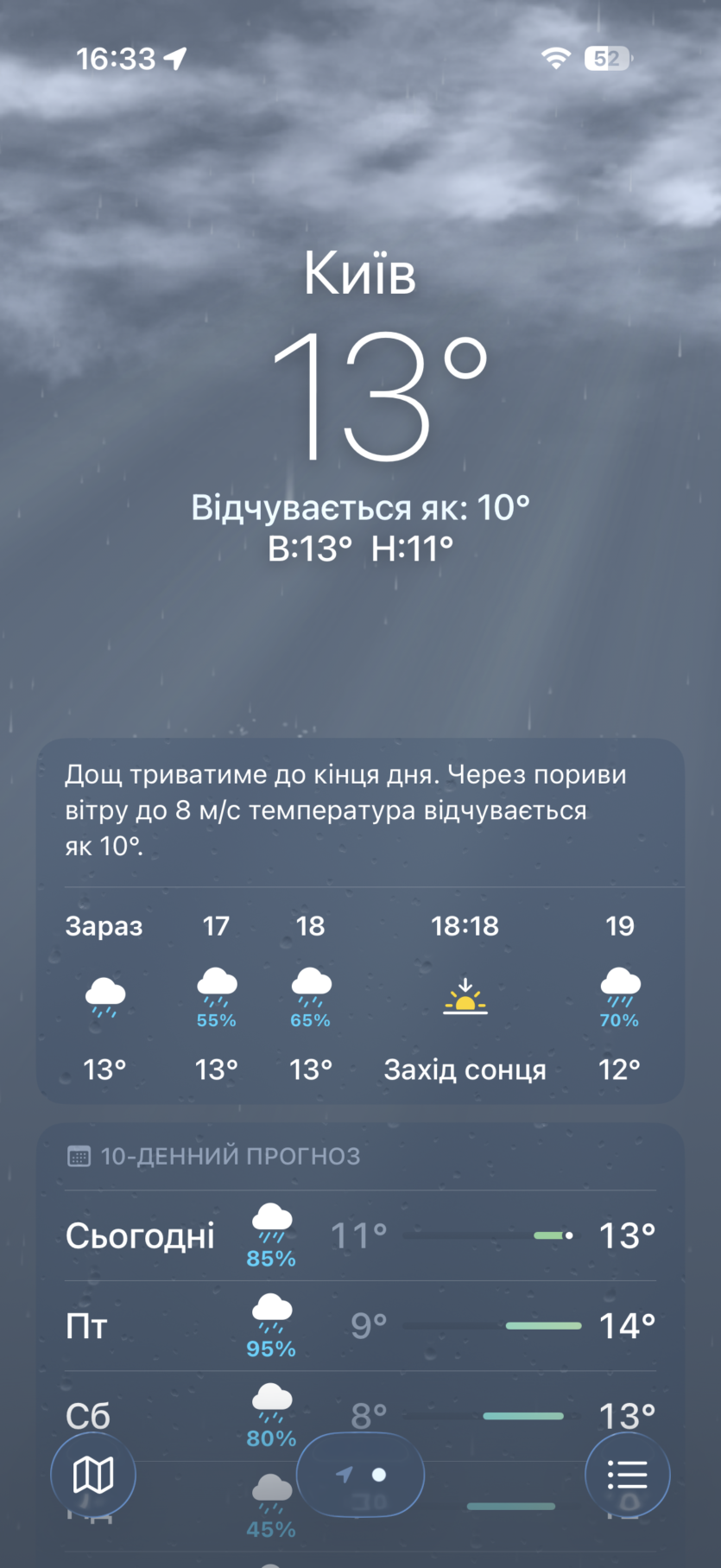
Task: Open the weather map
Action: point(93,1475)
